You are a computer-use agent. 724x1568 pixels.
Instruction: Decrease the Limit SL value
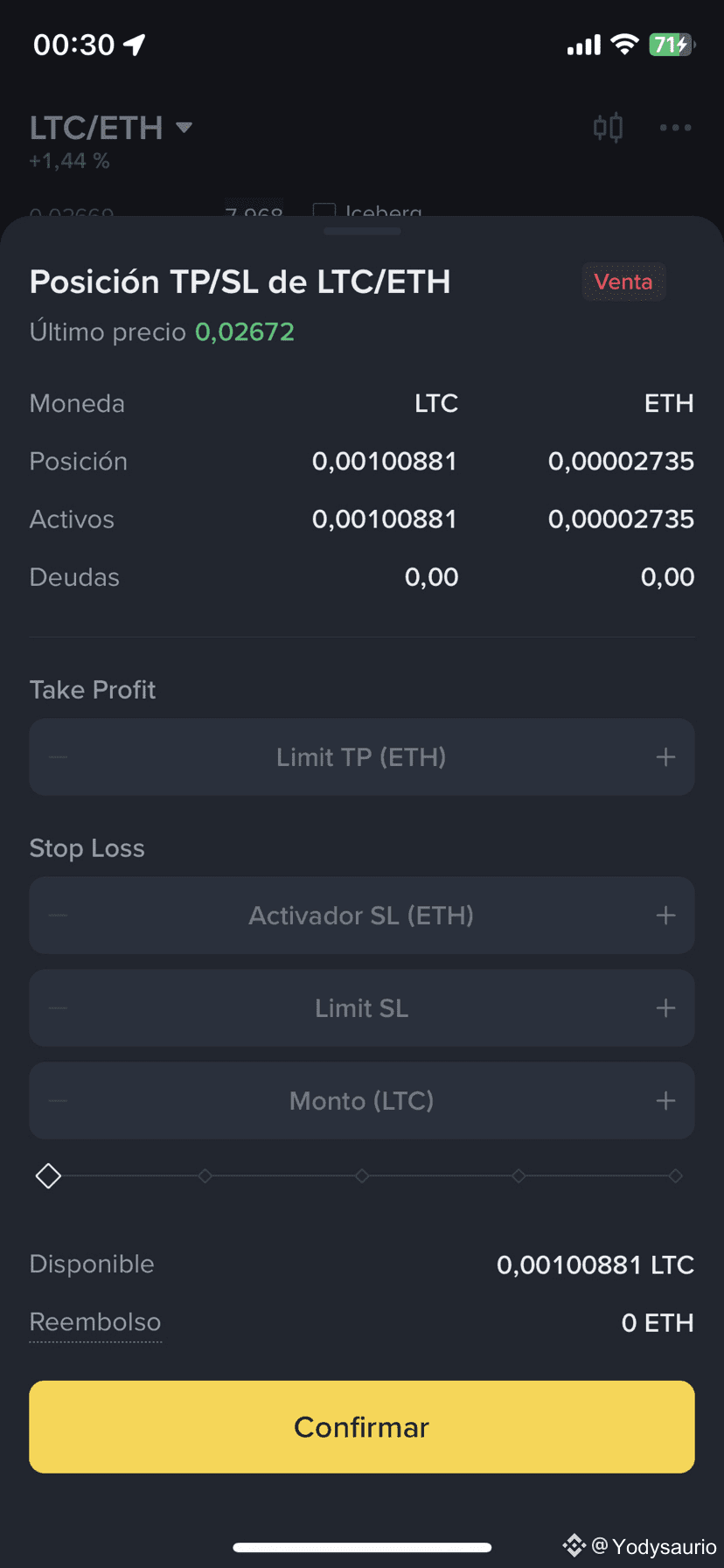[x=59, y=1008]
